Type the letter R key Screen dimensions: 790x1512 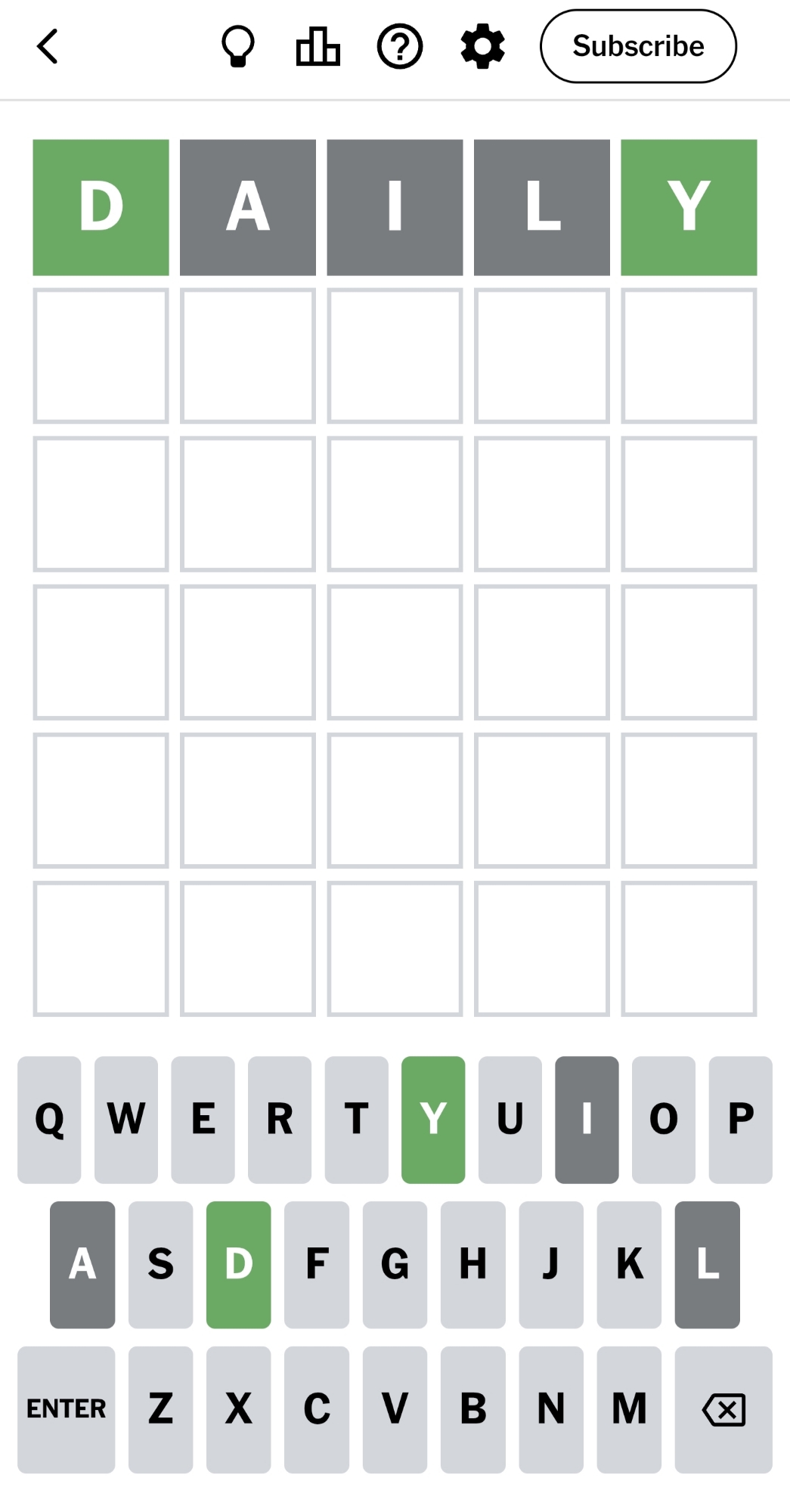point(280,1119)
